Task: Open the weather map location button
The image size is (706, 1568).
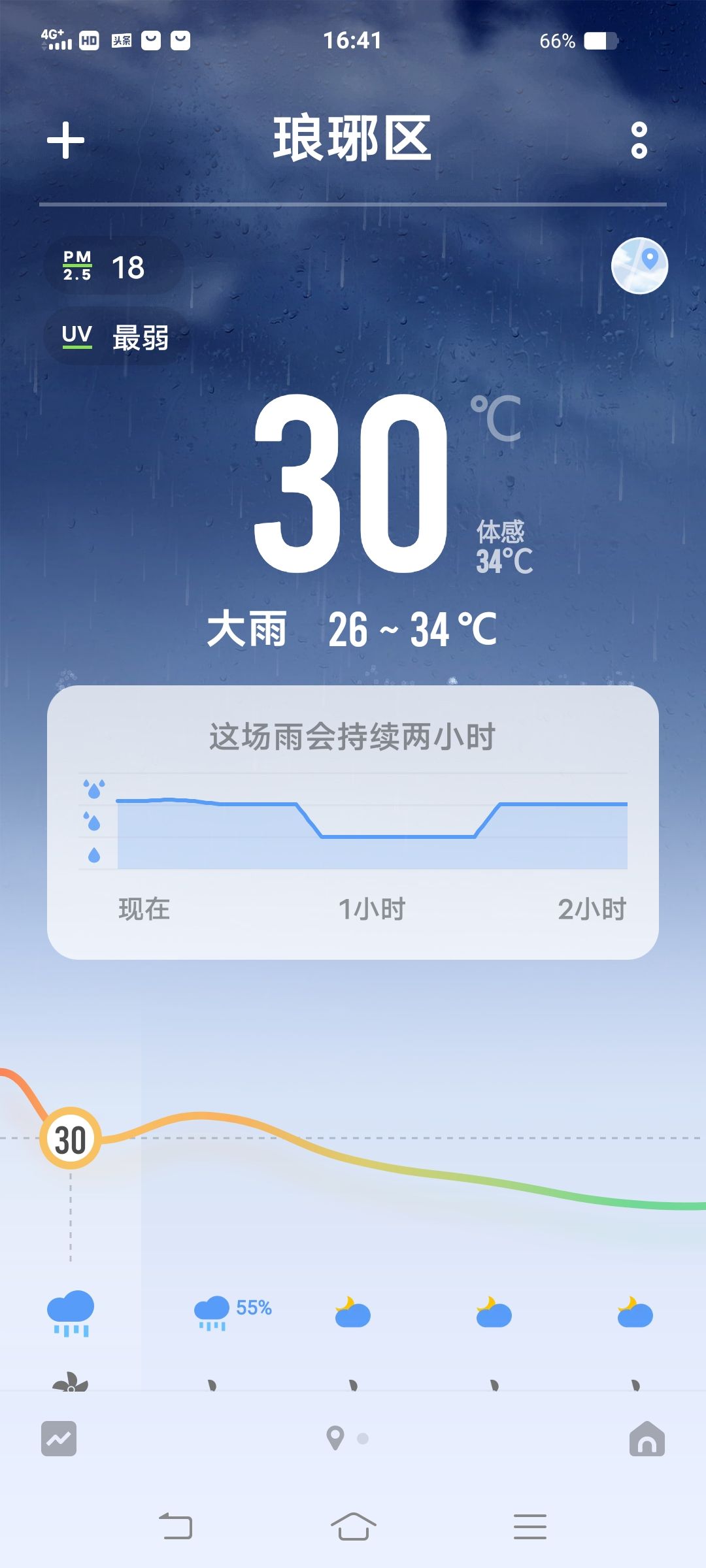Action: [x=639, y=265]
